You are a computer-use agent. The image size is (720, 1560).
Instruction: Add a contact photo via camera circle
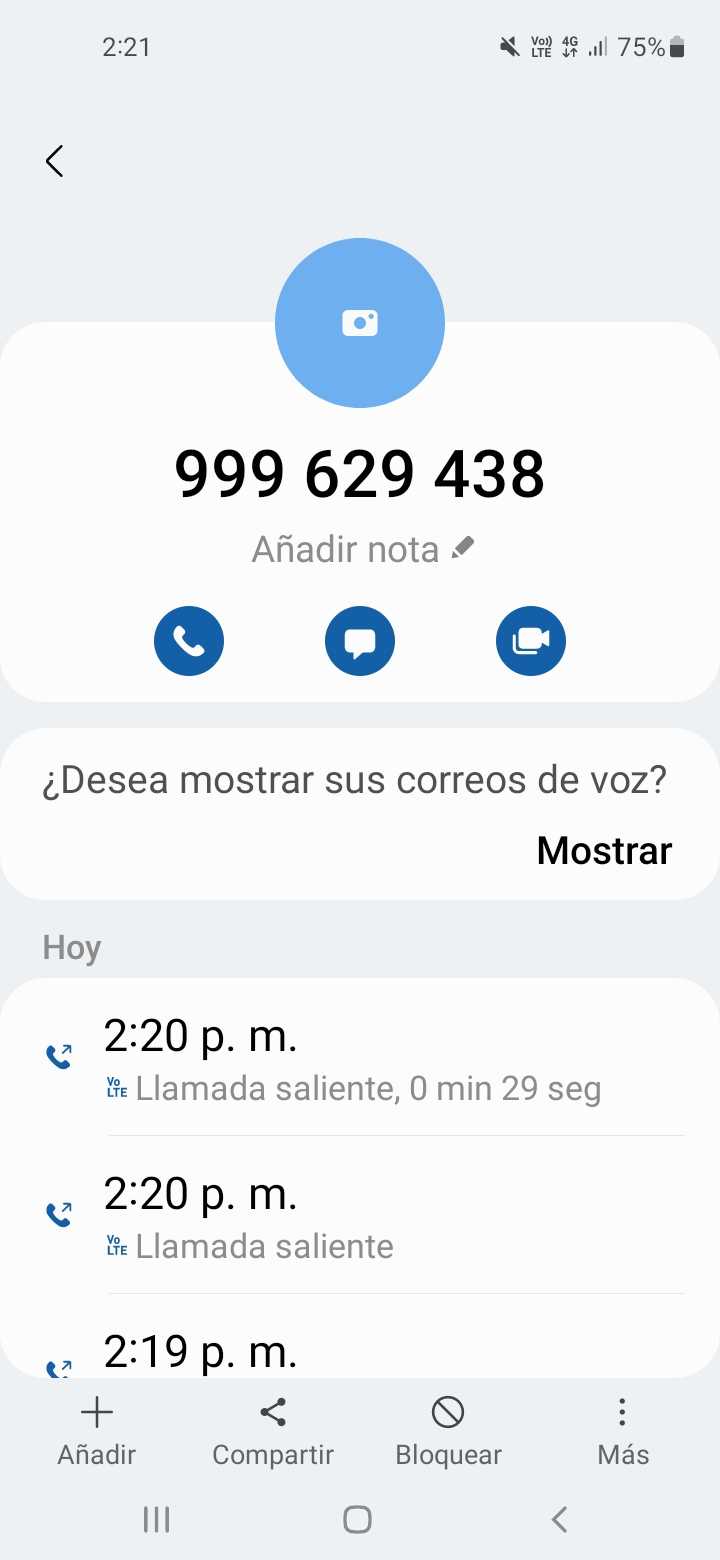click(x=360, y=323)
